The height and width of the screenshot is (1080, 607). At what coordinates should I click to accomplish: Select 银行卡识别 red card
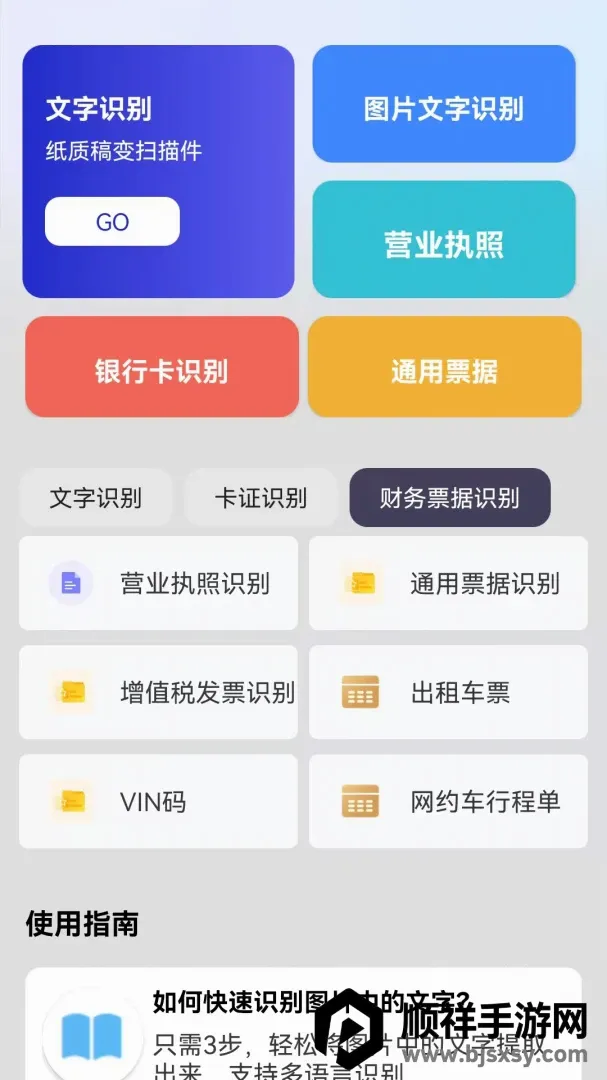pos(162,366)
